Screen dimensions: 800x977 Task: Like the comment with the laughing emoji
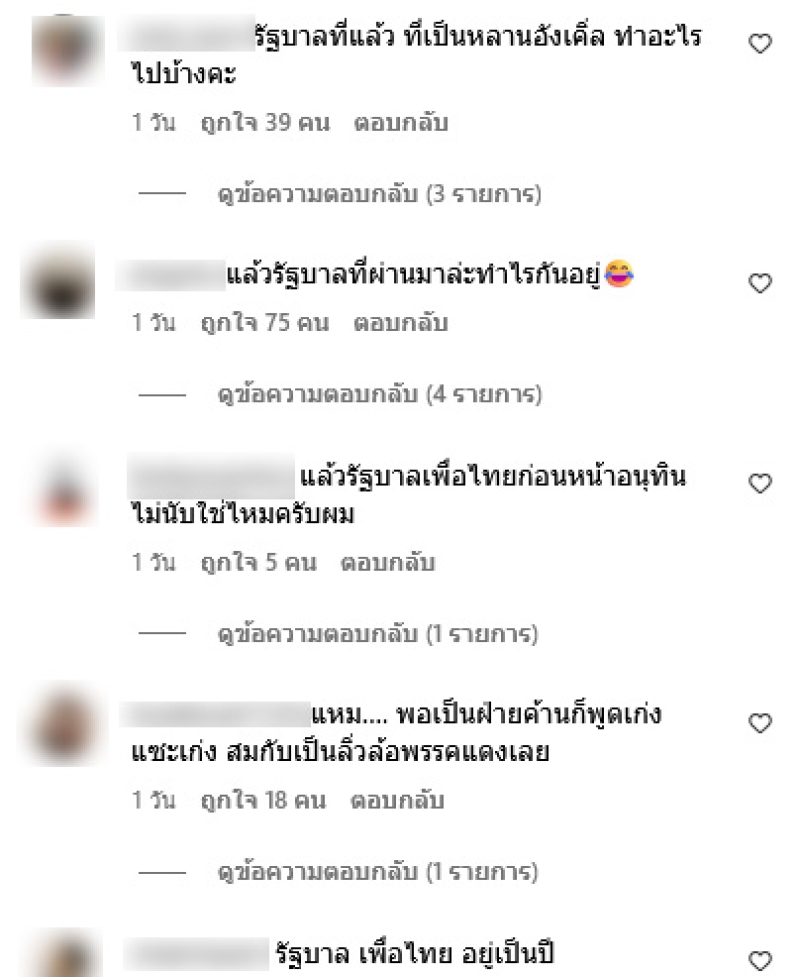coord(760,284)
